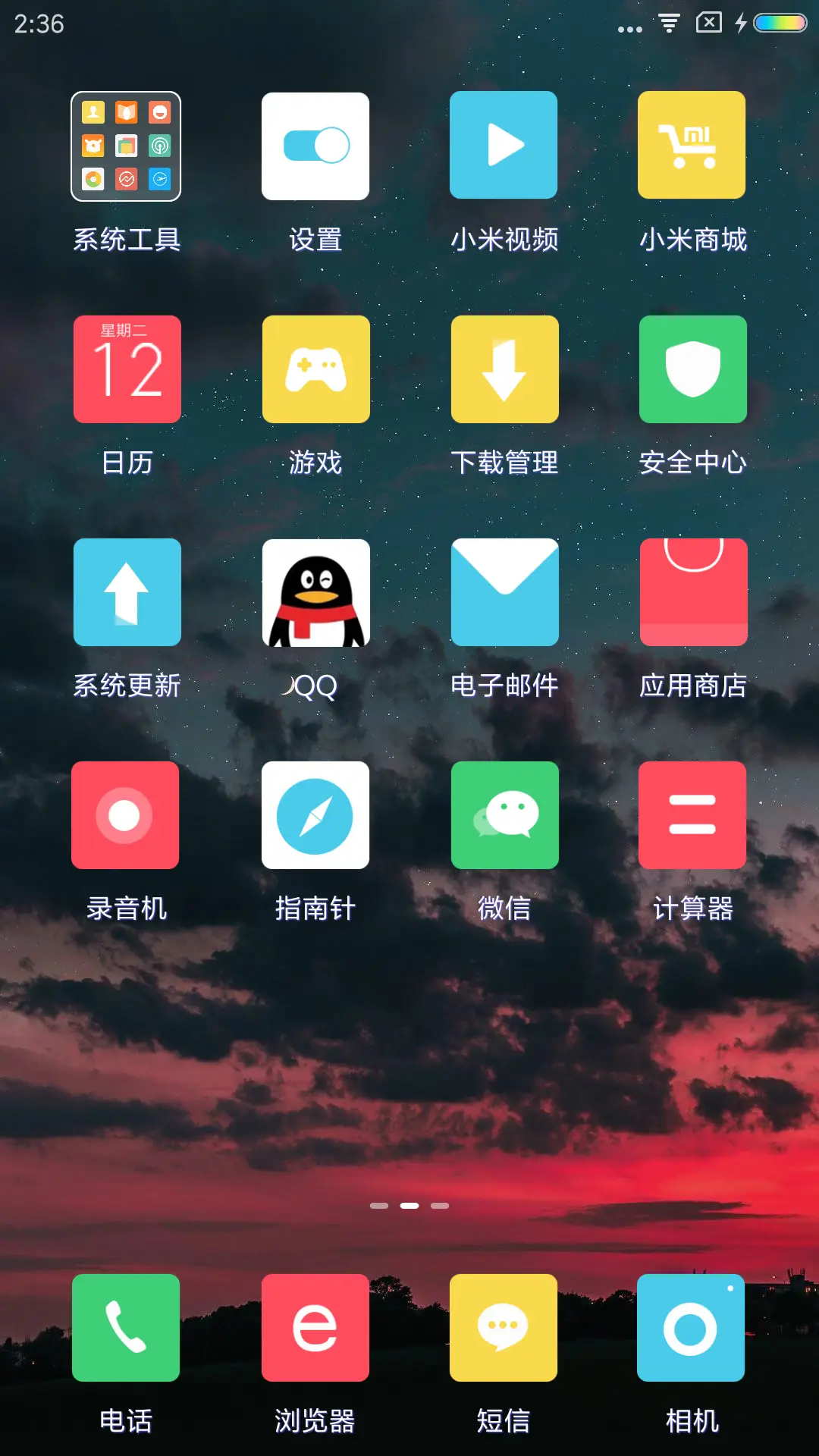Open the 电话 phone dialer in dock
This screenshot has height=1456, width=819.
126,1327
